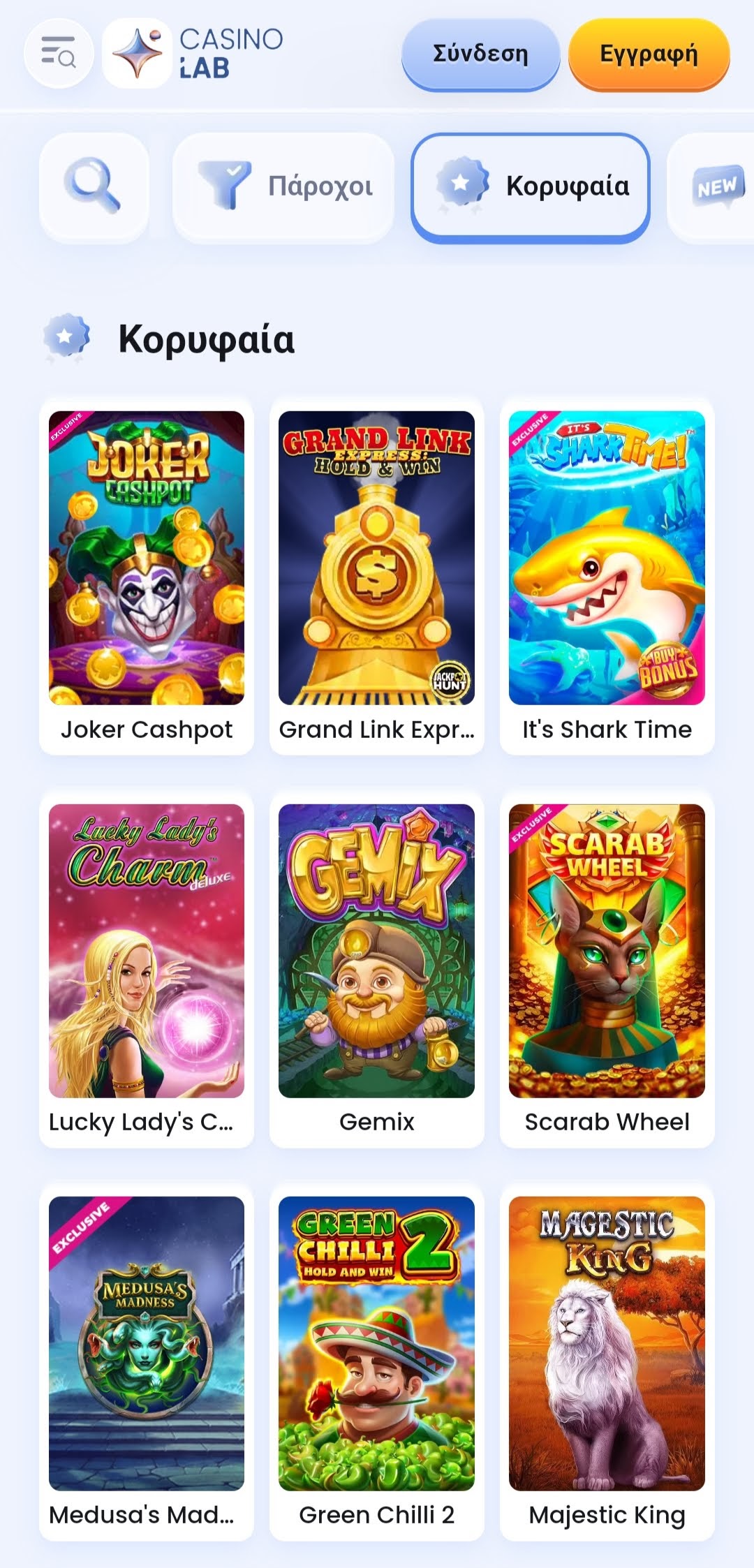754x1568 pixels.
Task: Tap the Εγγραφή register button
Action: click(x=649, y=54)
